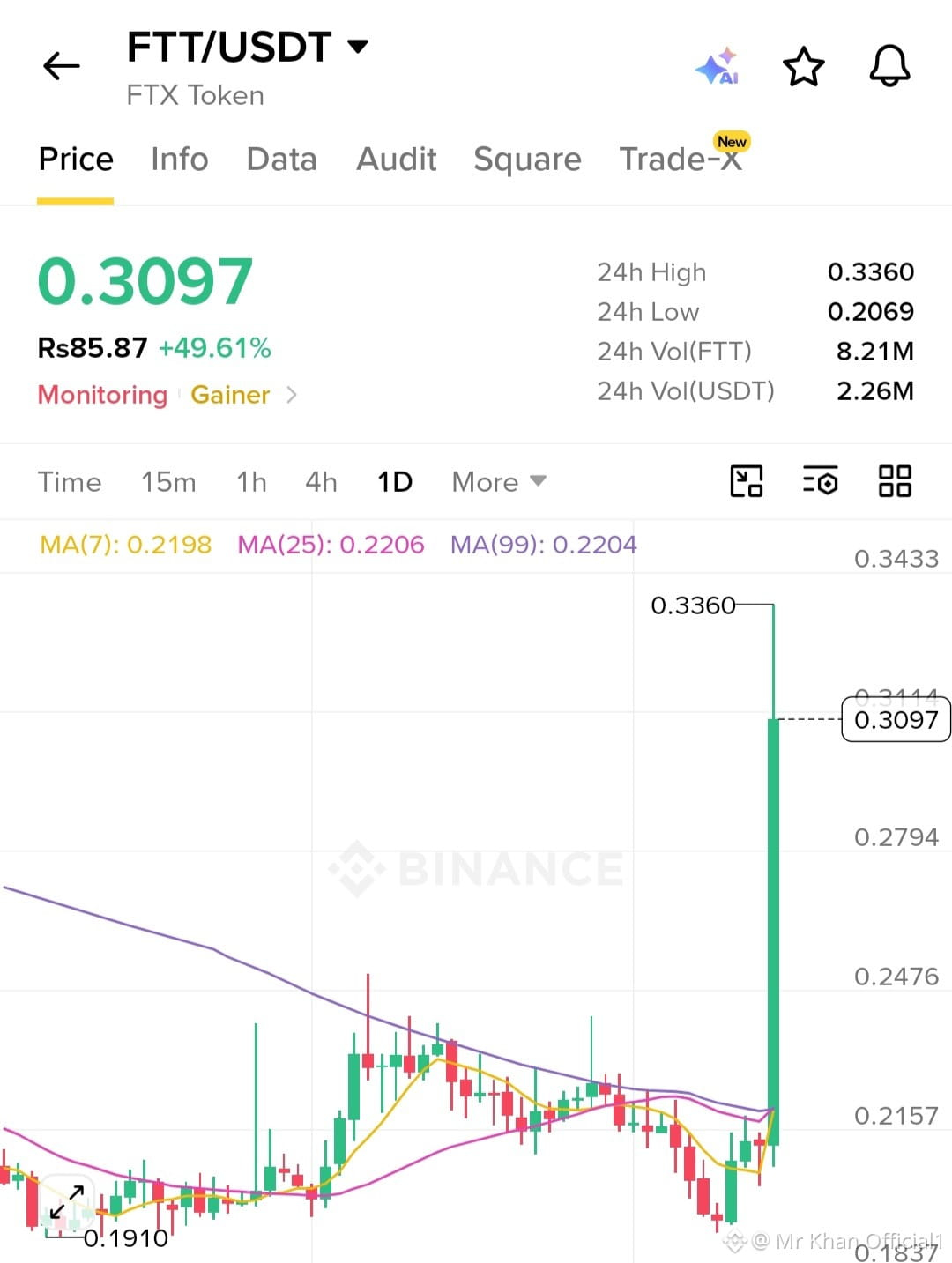
Task: Open the Square tab
Action: click(527, 159)
